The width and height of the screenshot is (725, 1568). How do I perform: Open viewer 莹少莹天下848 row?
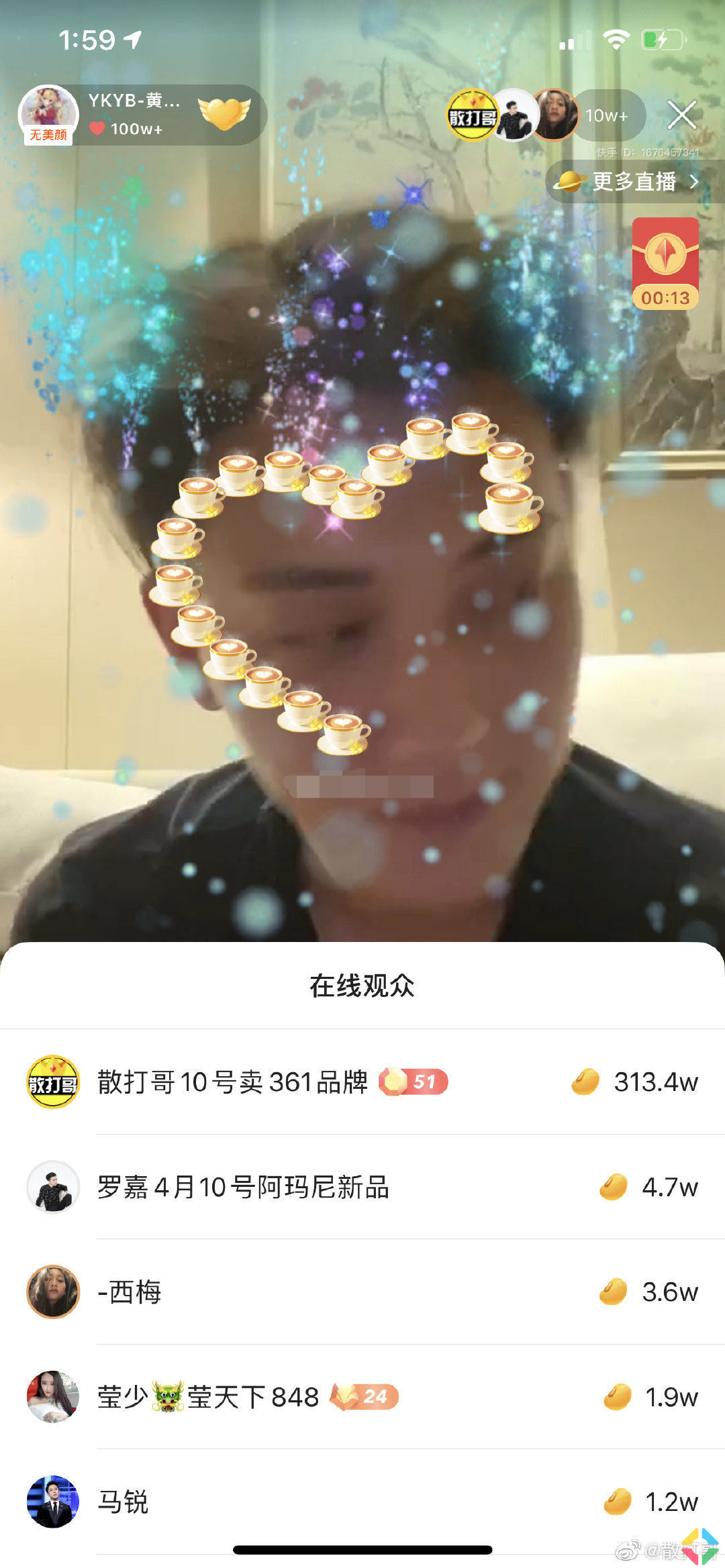(362, 1397)
